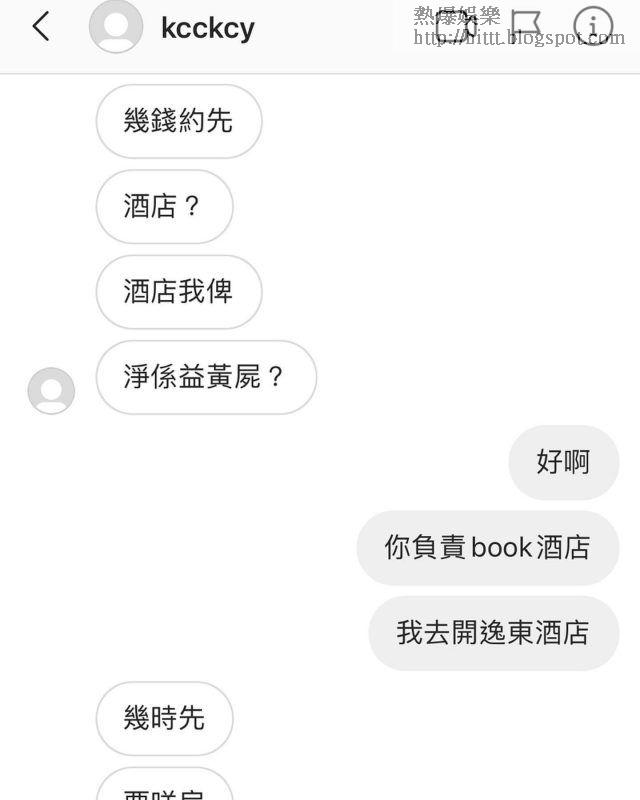This screenshot has width=640, height=800.
Task: Flag this conversation
Action: (525, 26)
